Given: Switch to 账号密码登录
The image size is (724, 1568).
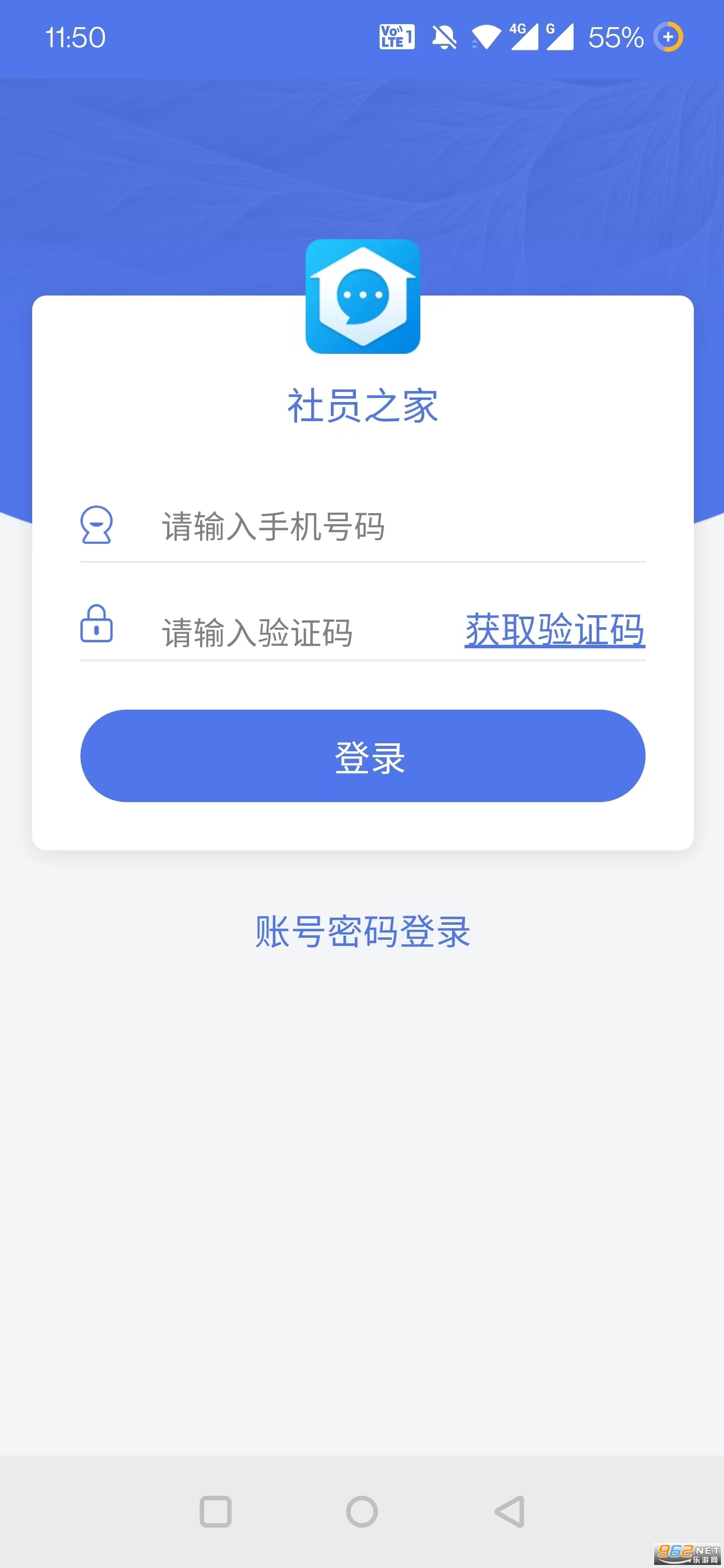Looking at the screenshot, I should click(x=363, y=931).
